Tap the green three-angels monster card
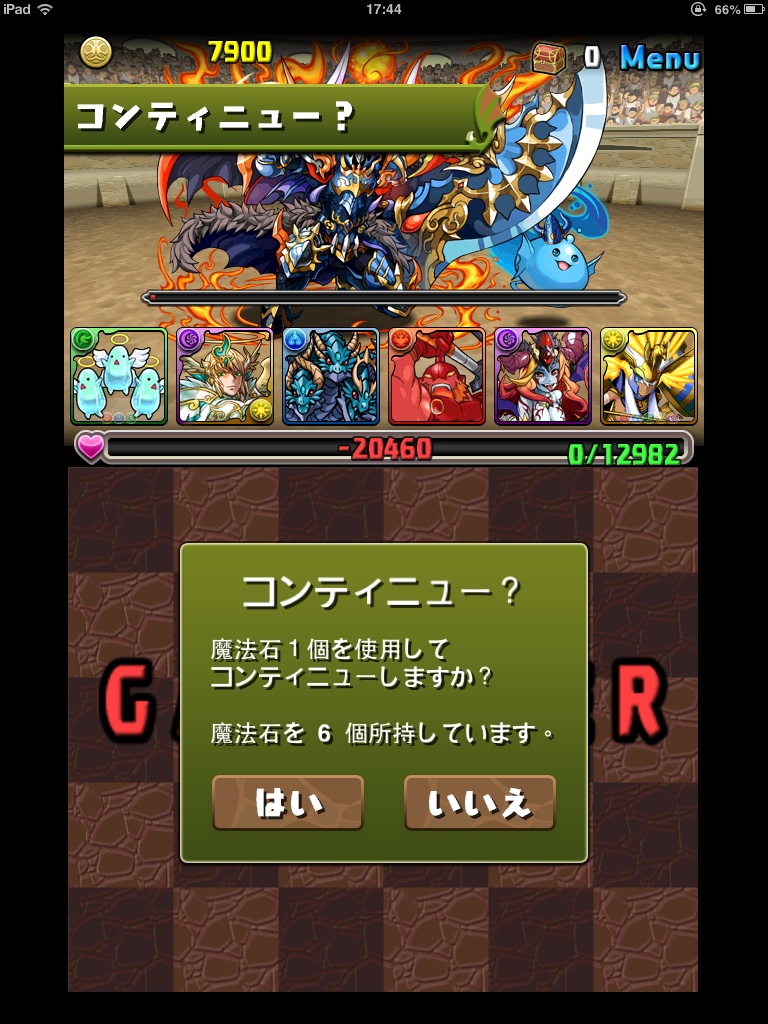The width and height of the screenshot is (768, 1024). pos(119,377)
